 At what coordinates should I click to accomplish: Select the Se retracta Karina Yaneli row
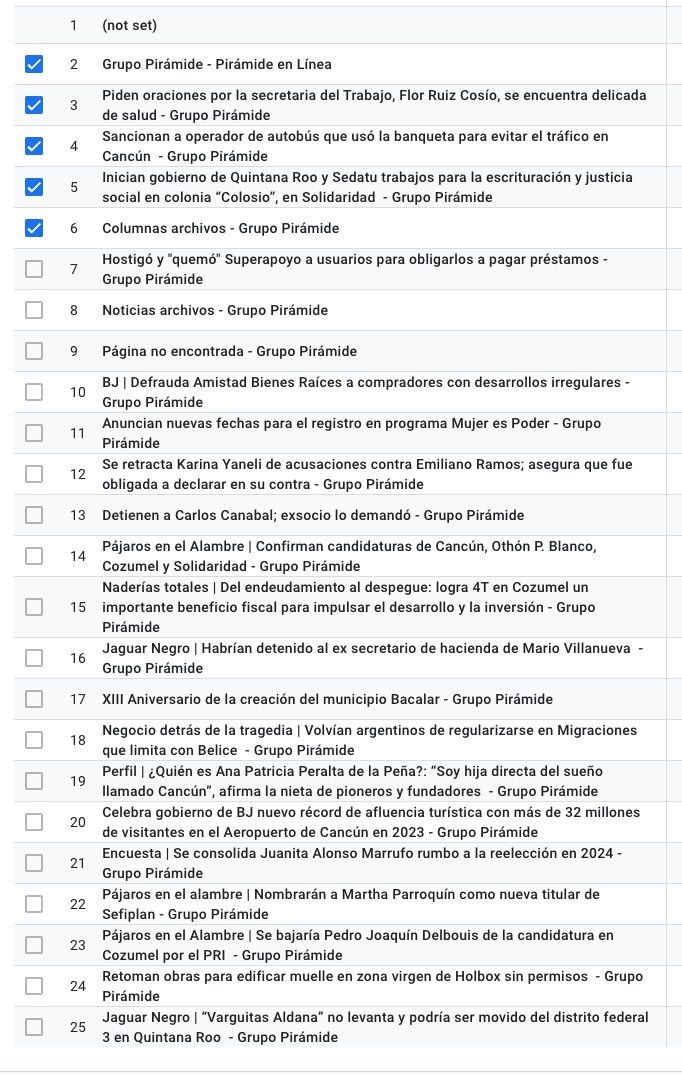[34, 474]
